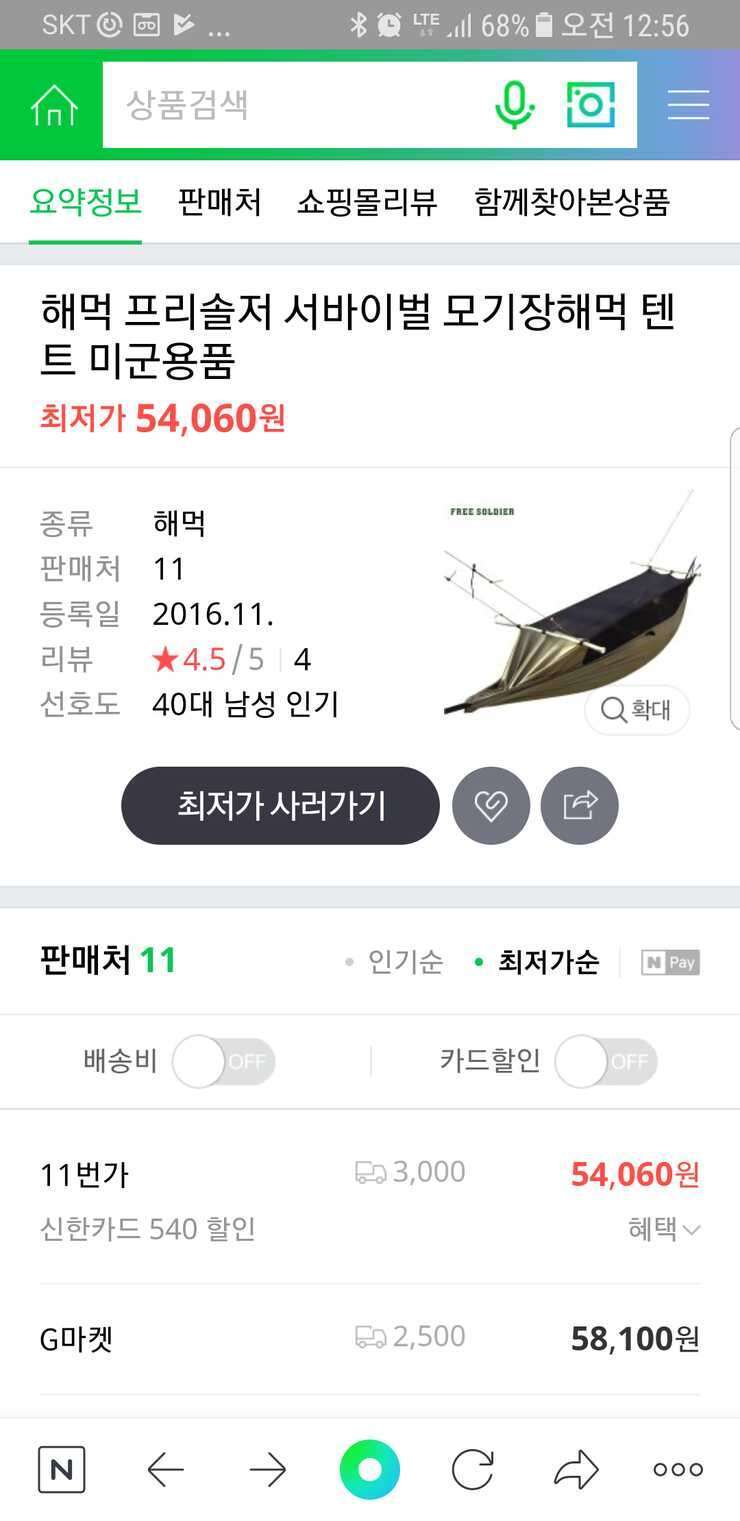Go to the shopping home icon
This screenshot has width=740, height=1521.
53,105
